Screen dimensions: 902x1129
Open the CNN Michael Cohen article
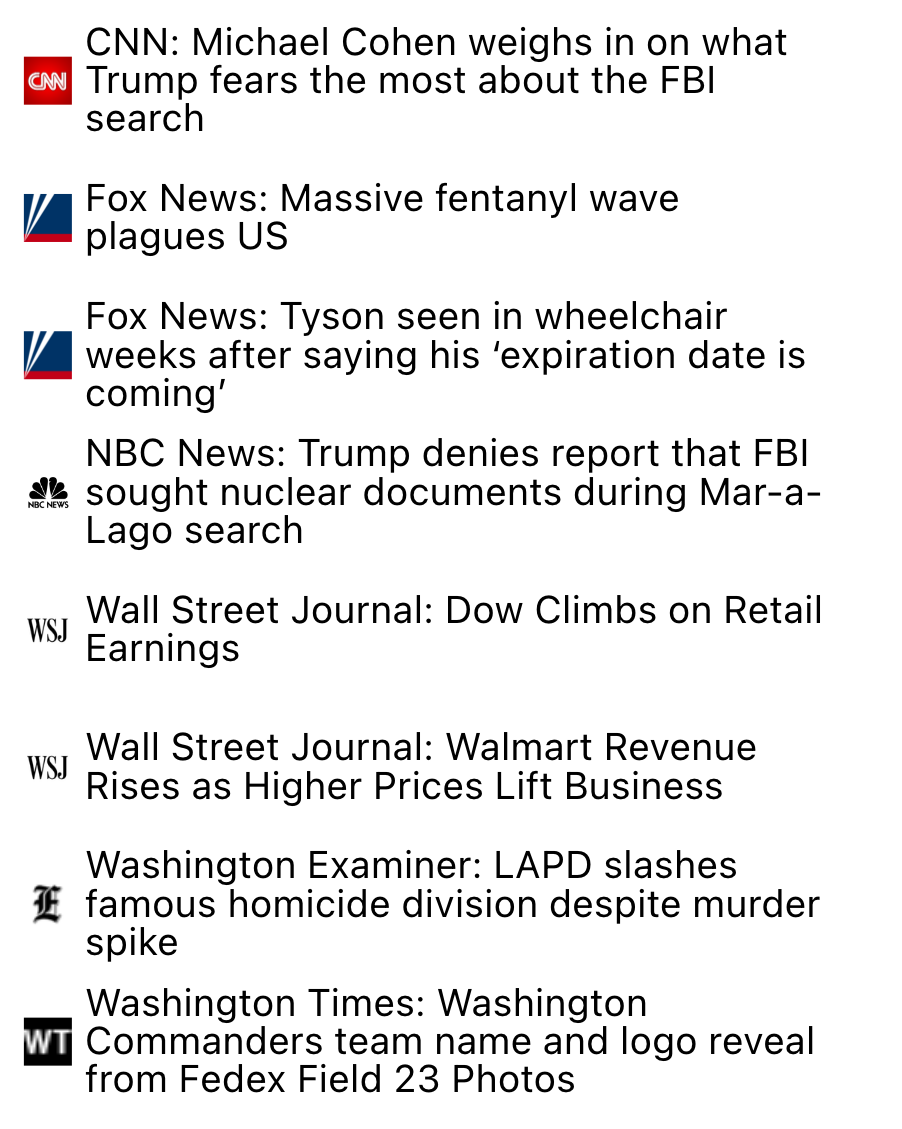coord(435,81)
